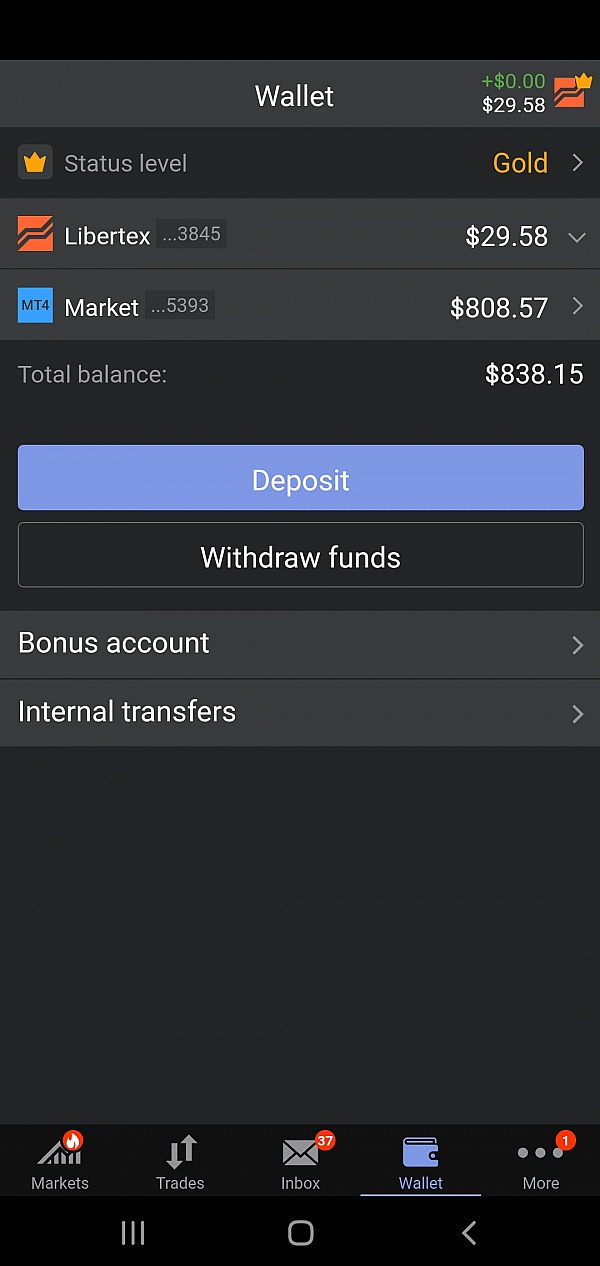Open the MT4 Market account
Viewport: 600px width, 1266px height.
point(300,306)
